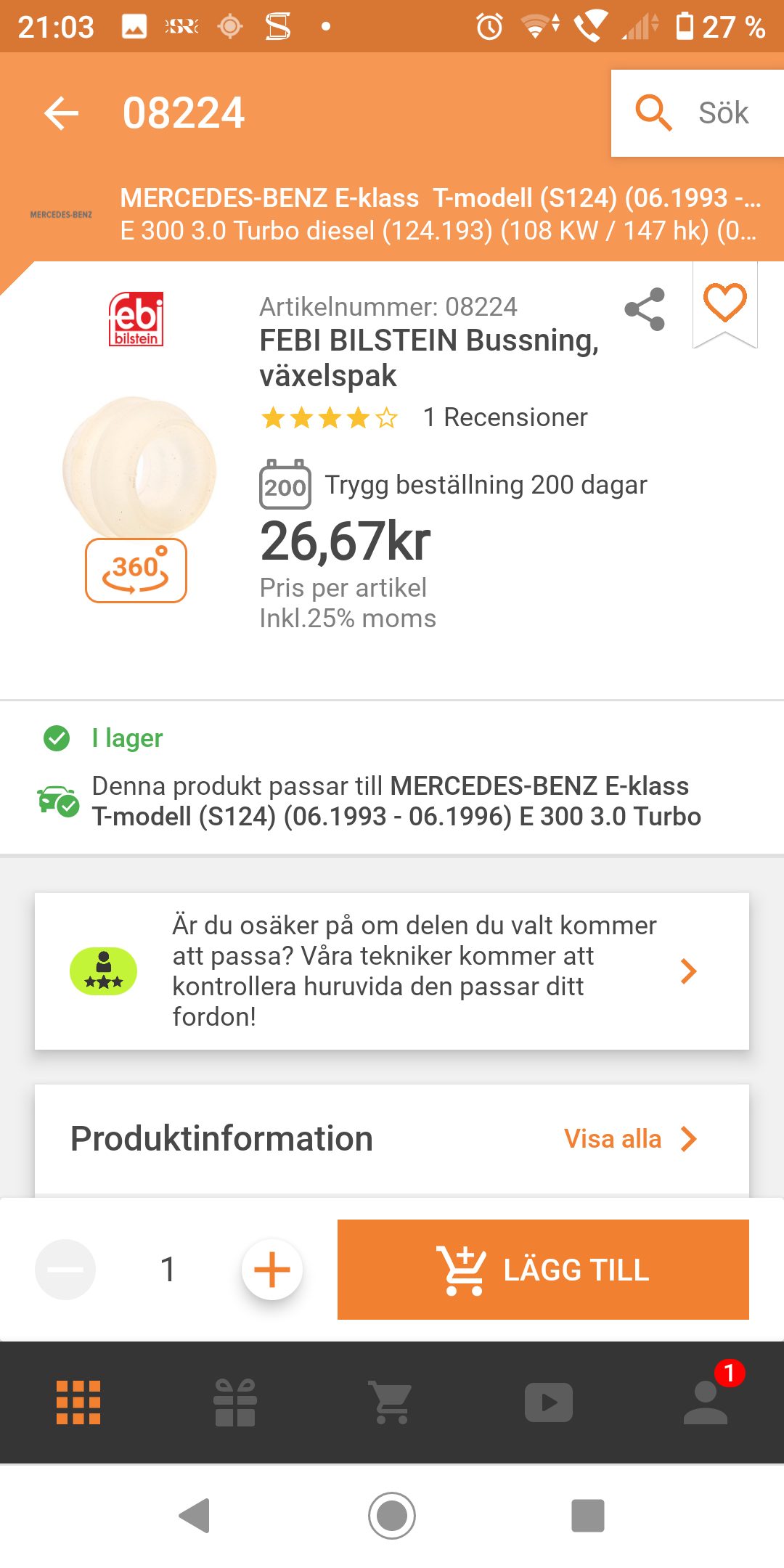Open the system recent apps button

point(588,1516)
